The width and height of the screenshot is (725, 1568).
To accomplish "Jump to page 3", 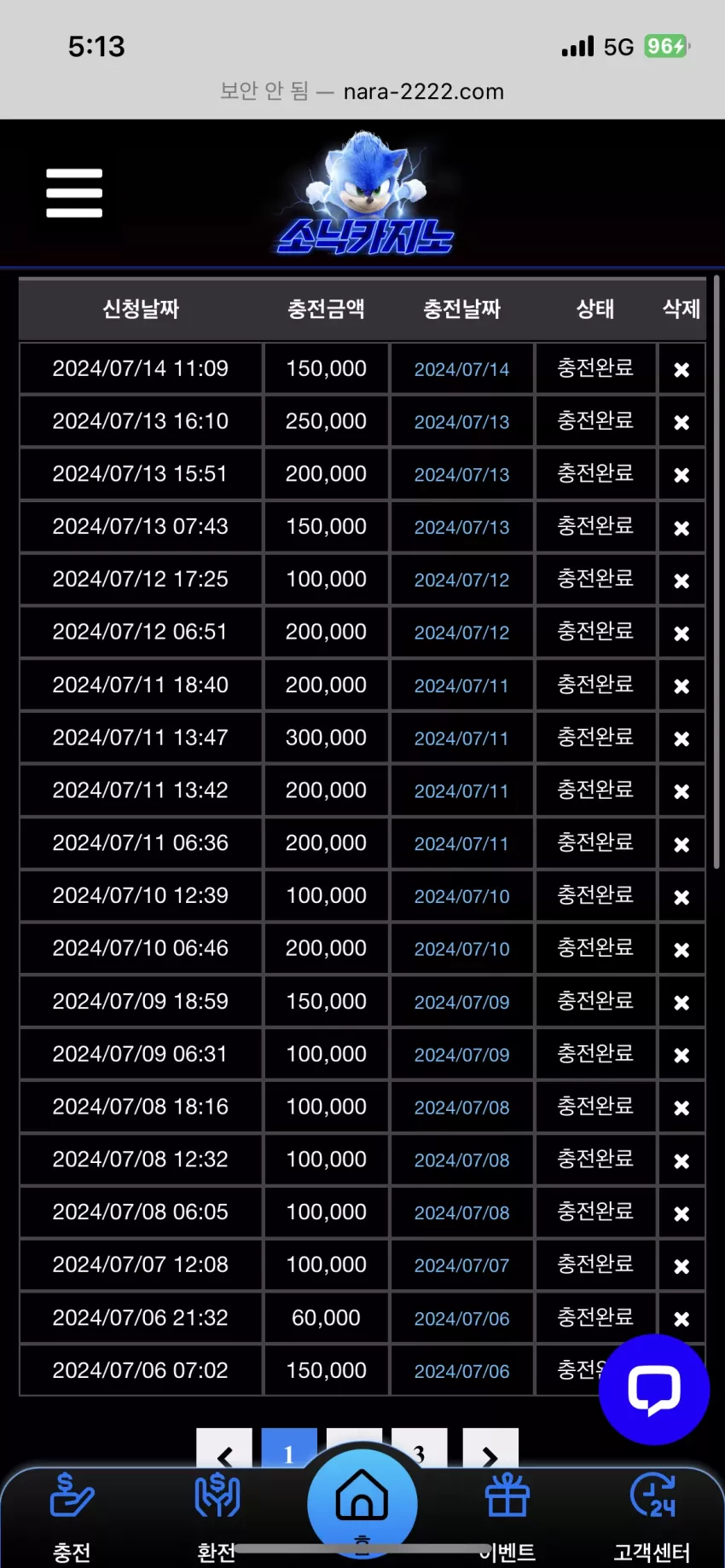I will [x=420, y=1450].
